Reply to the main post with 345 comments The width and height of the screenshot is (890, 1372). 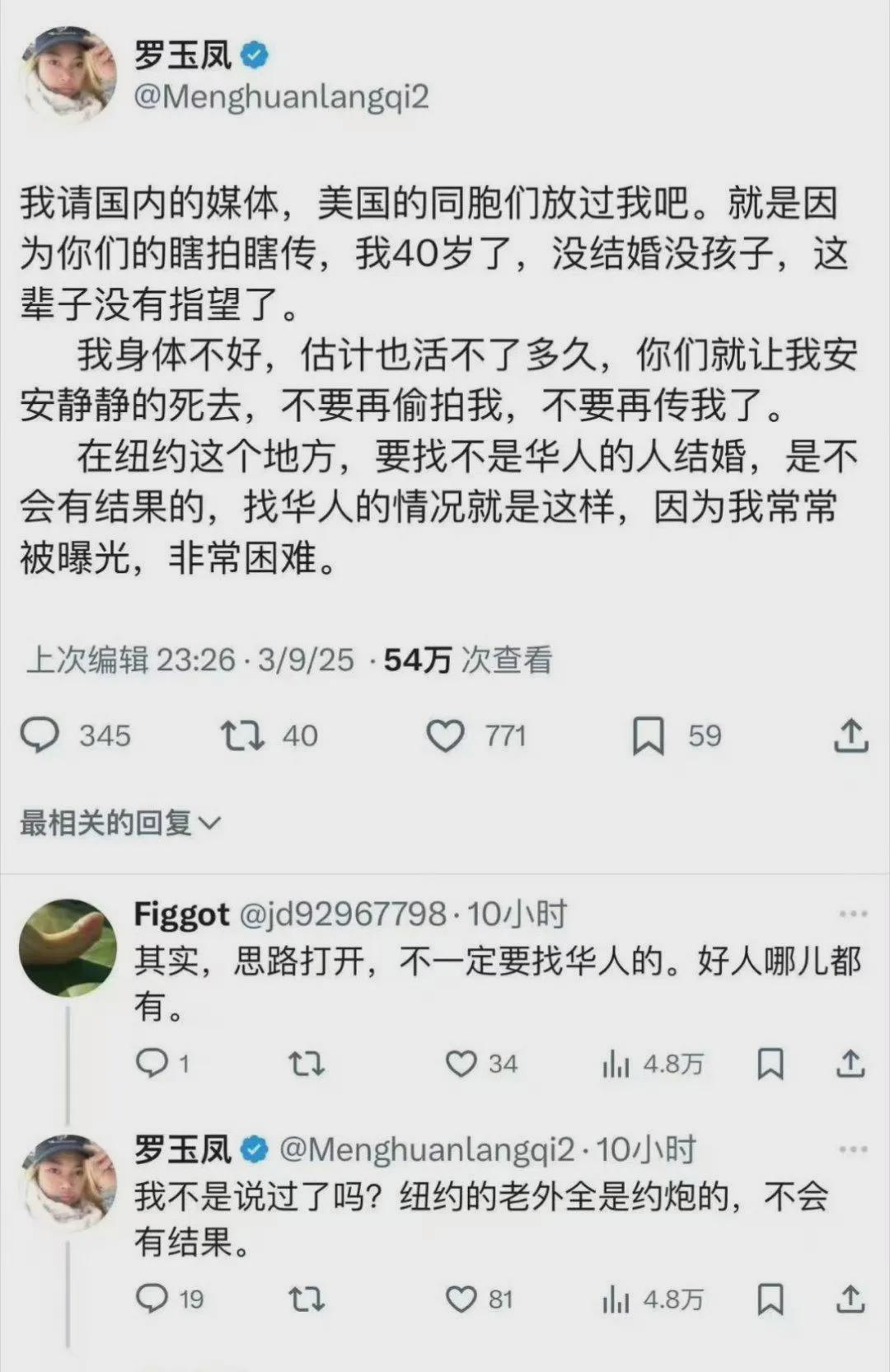(40, 735)
